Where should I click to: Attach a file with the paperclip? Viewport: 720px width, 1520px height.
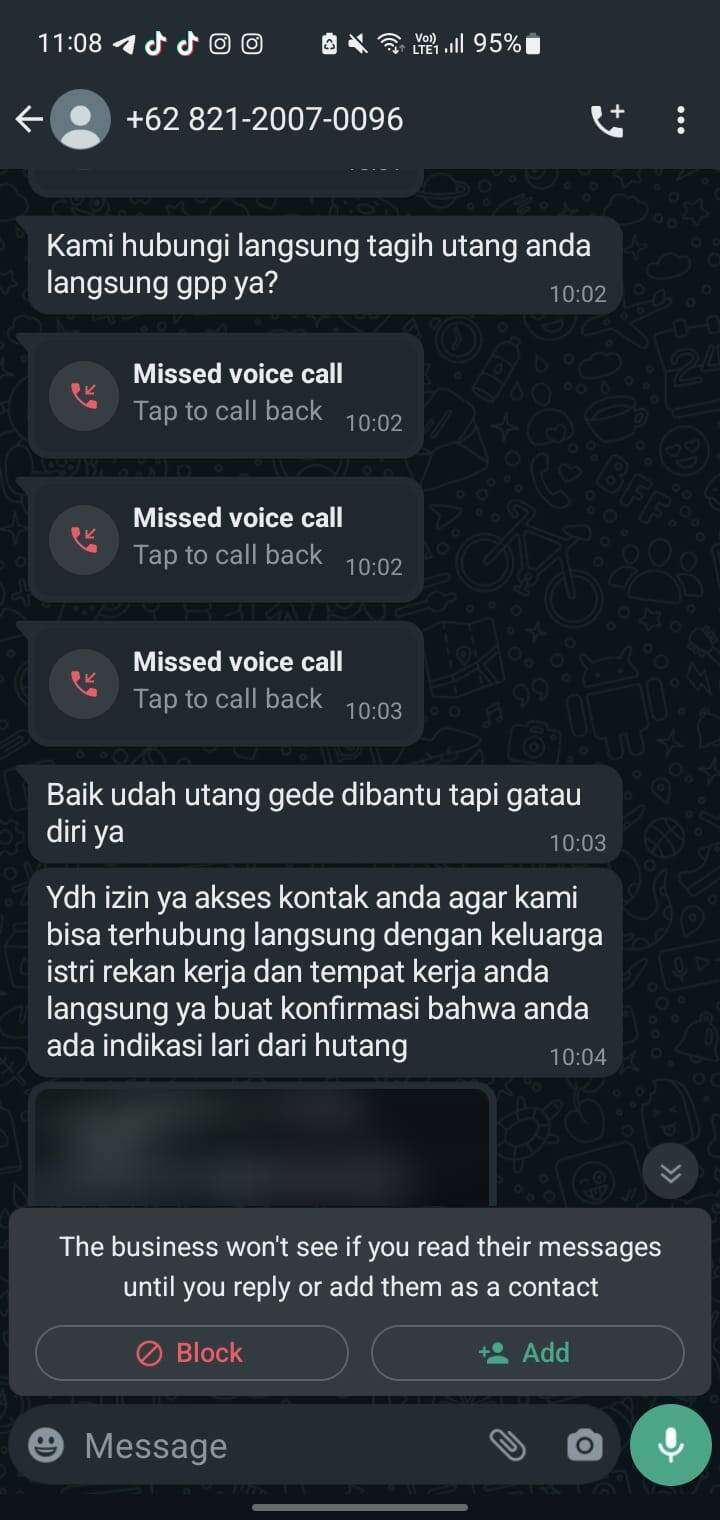pyautogui.click(x=508, y=1445)
